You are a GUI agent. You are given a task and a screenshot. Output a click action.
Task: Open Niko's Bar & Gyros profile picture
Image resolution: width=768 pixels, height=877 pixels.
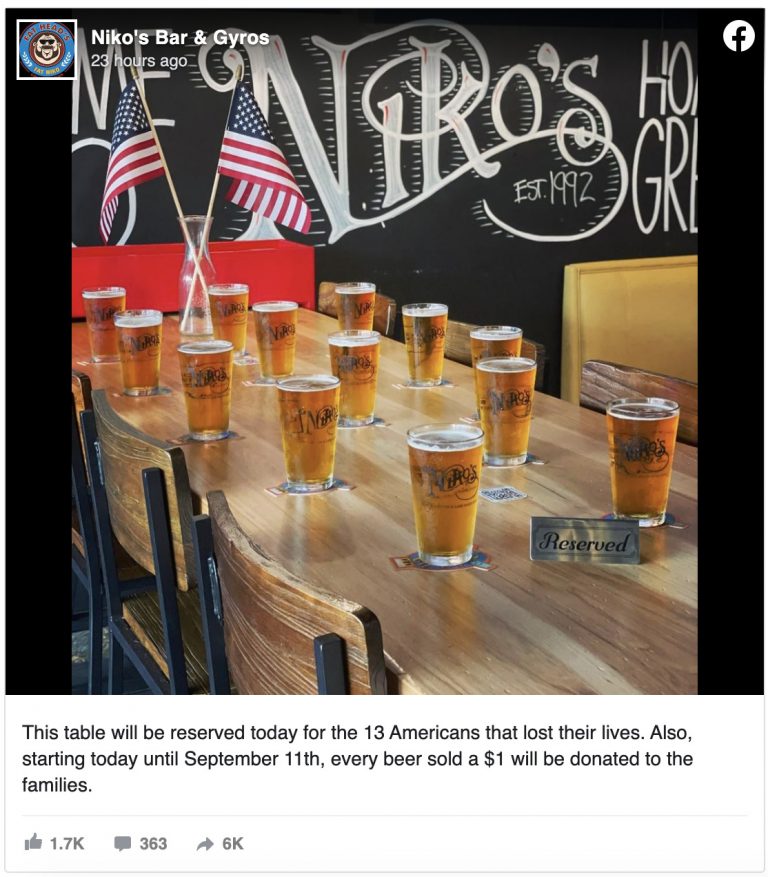[x=47, y=48]
